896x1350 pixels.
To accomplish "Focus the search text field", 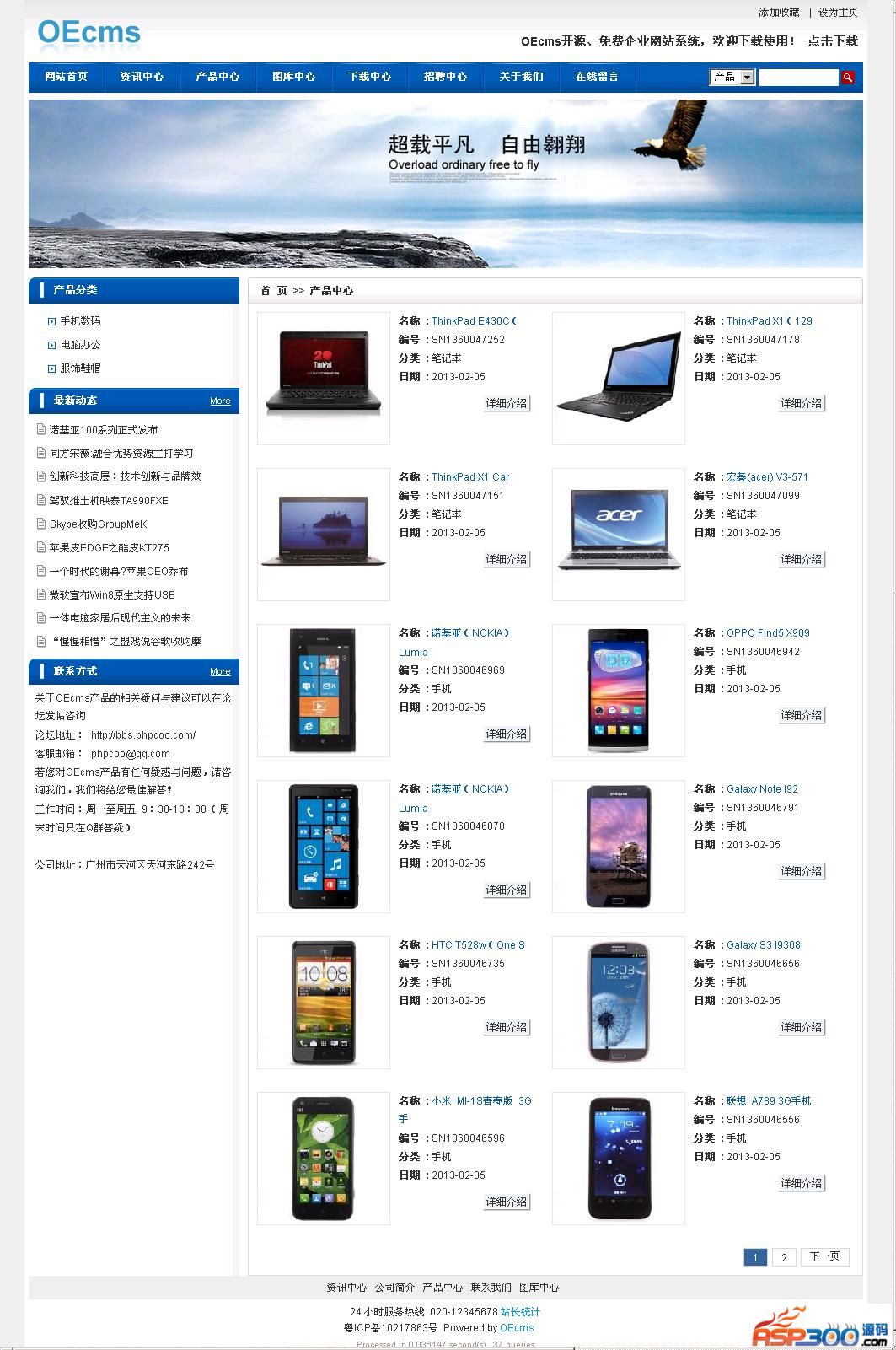I will click(797, 78).
